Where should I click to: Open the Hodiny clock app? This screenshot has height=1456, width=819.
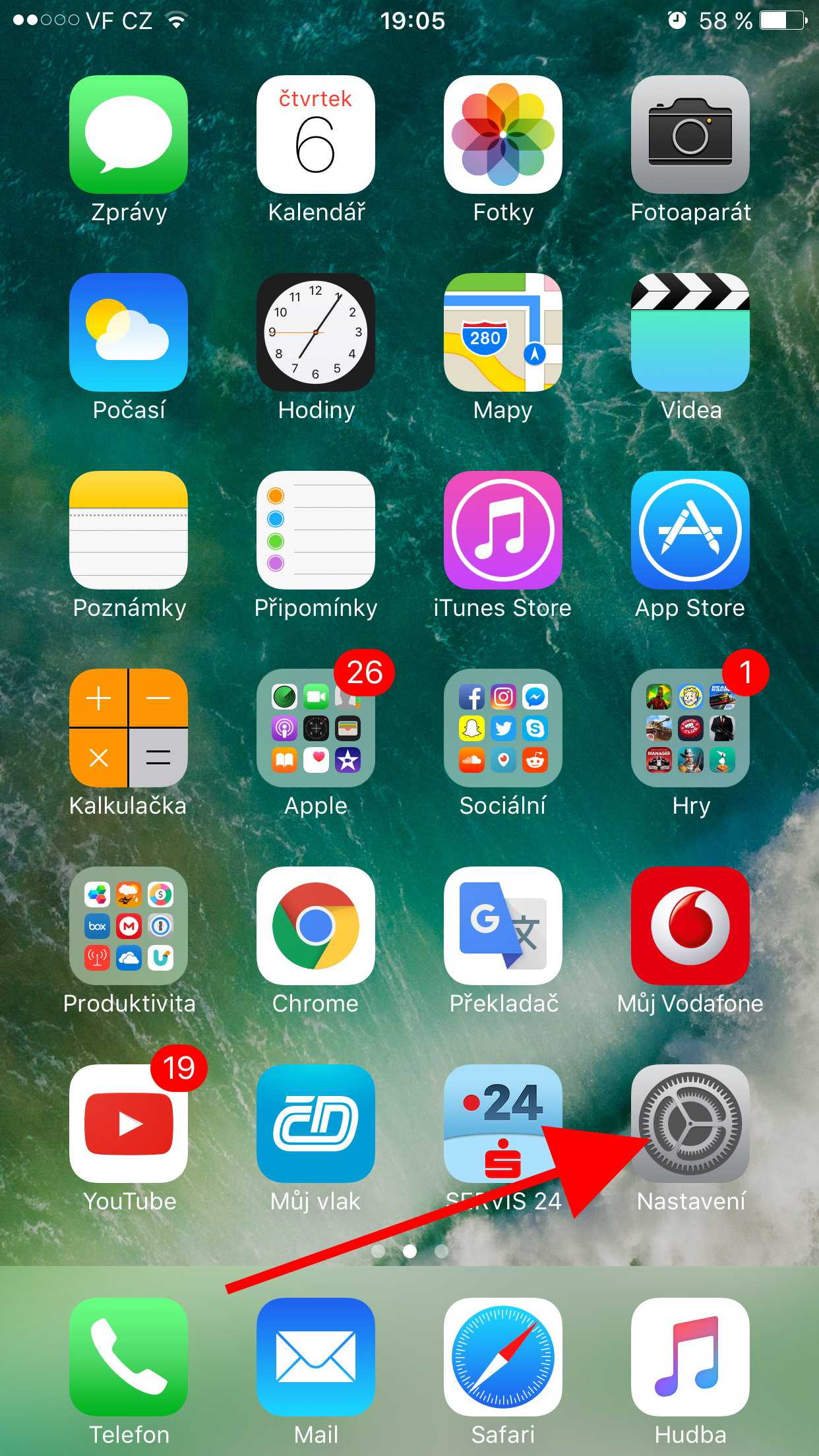(316, 332)
